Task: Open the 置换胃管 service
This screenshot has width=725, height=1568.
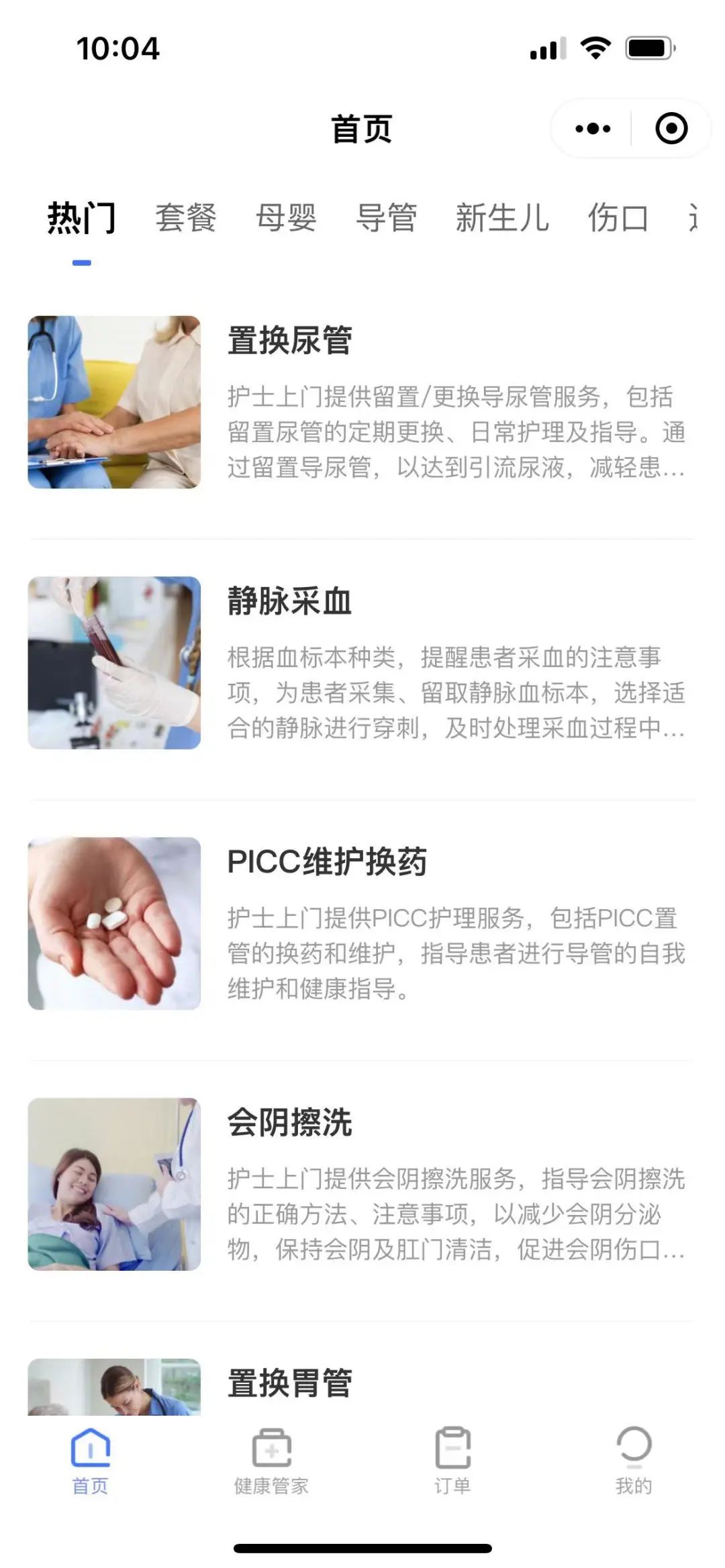Action: 290,1383
